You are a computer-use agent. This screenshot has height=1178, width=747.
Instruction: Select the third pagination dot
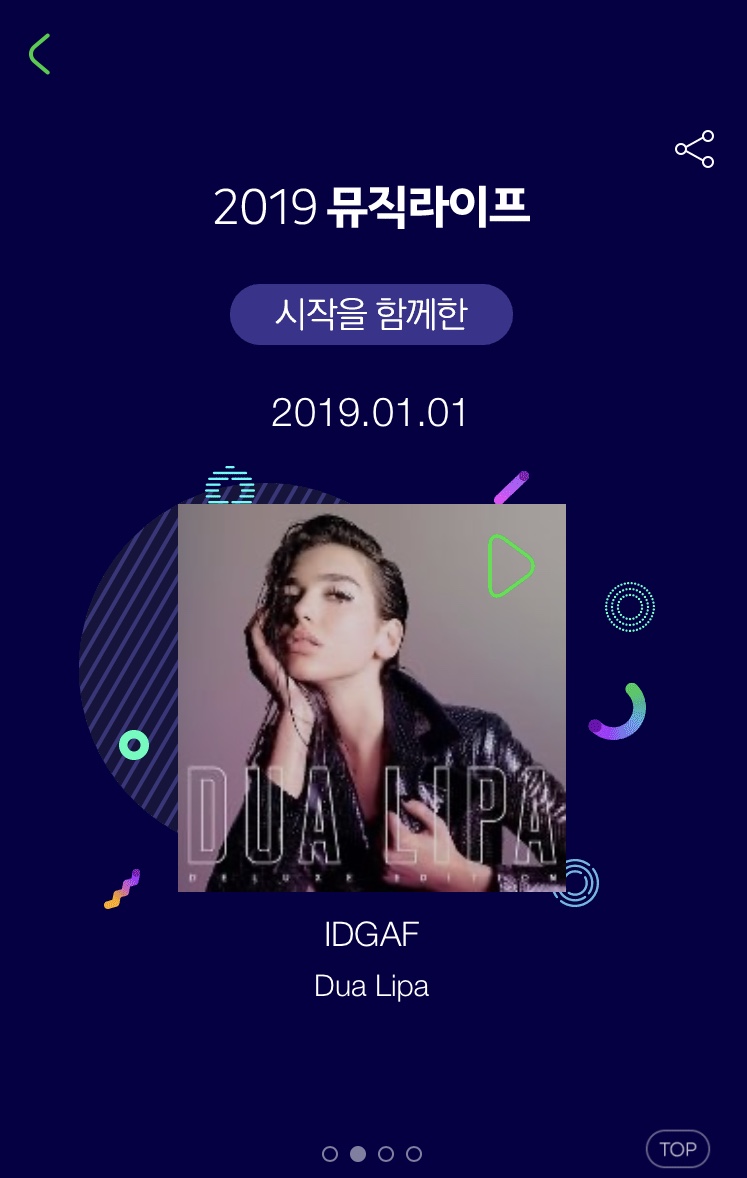(386, 1153)
